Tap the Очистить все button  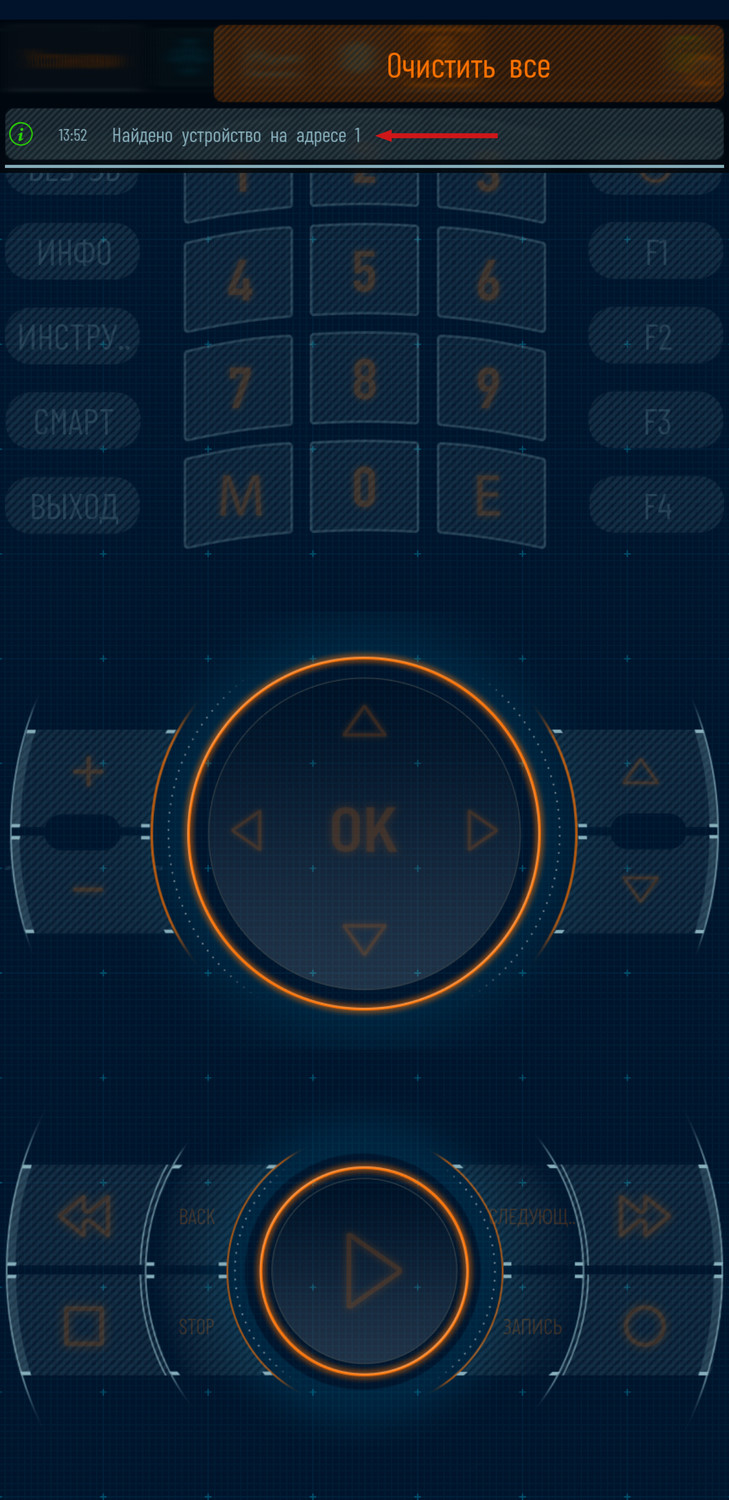pos(468,66)
